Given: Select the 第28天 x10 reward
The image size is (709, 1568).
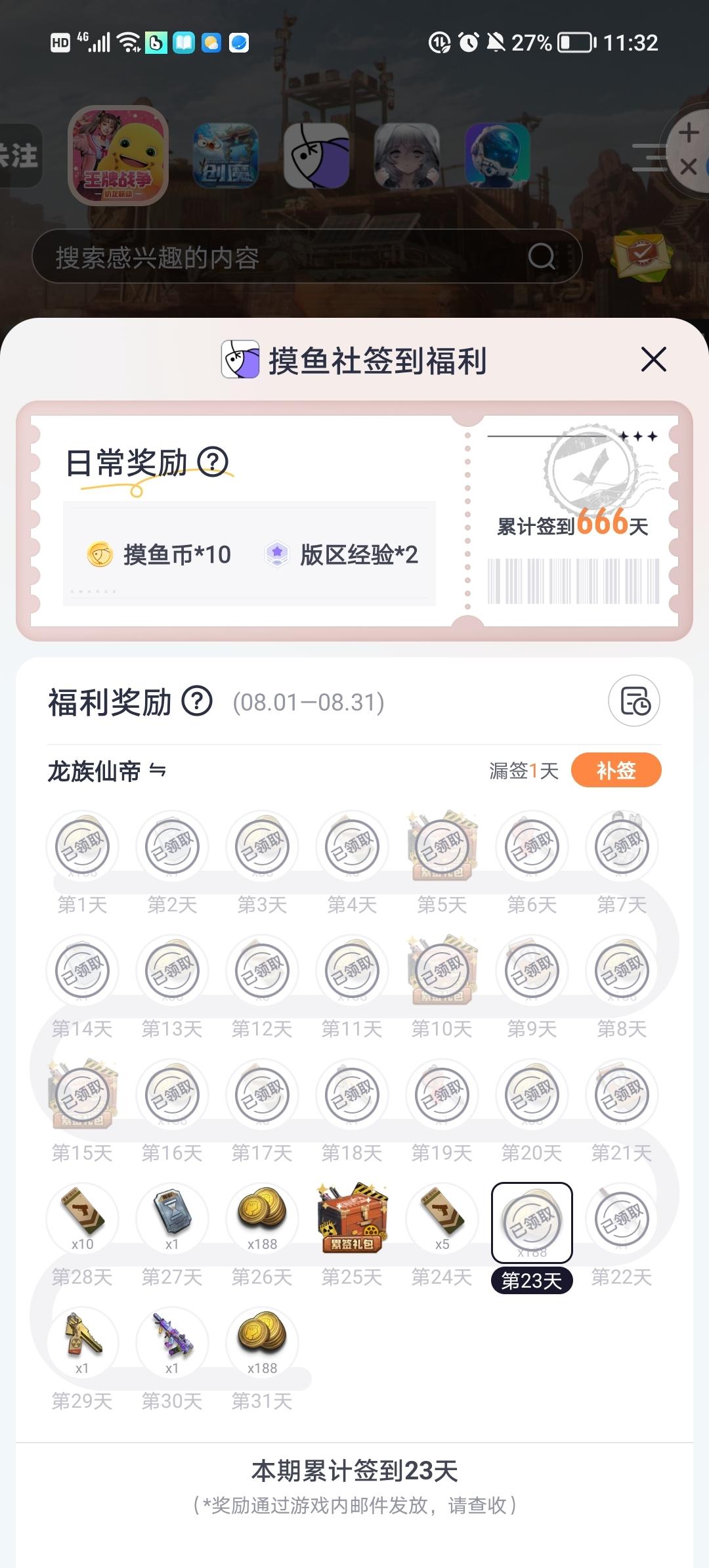Looking at the screenshot, I should (x=82, y=1218).
